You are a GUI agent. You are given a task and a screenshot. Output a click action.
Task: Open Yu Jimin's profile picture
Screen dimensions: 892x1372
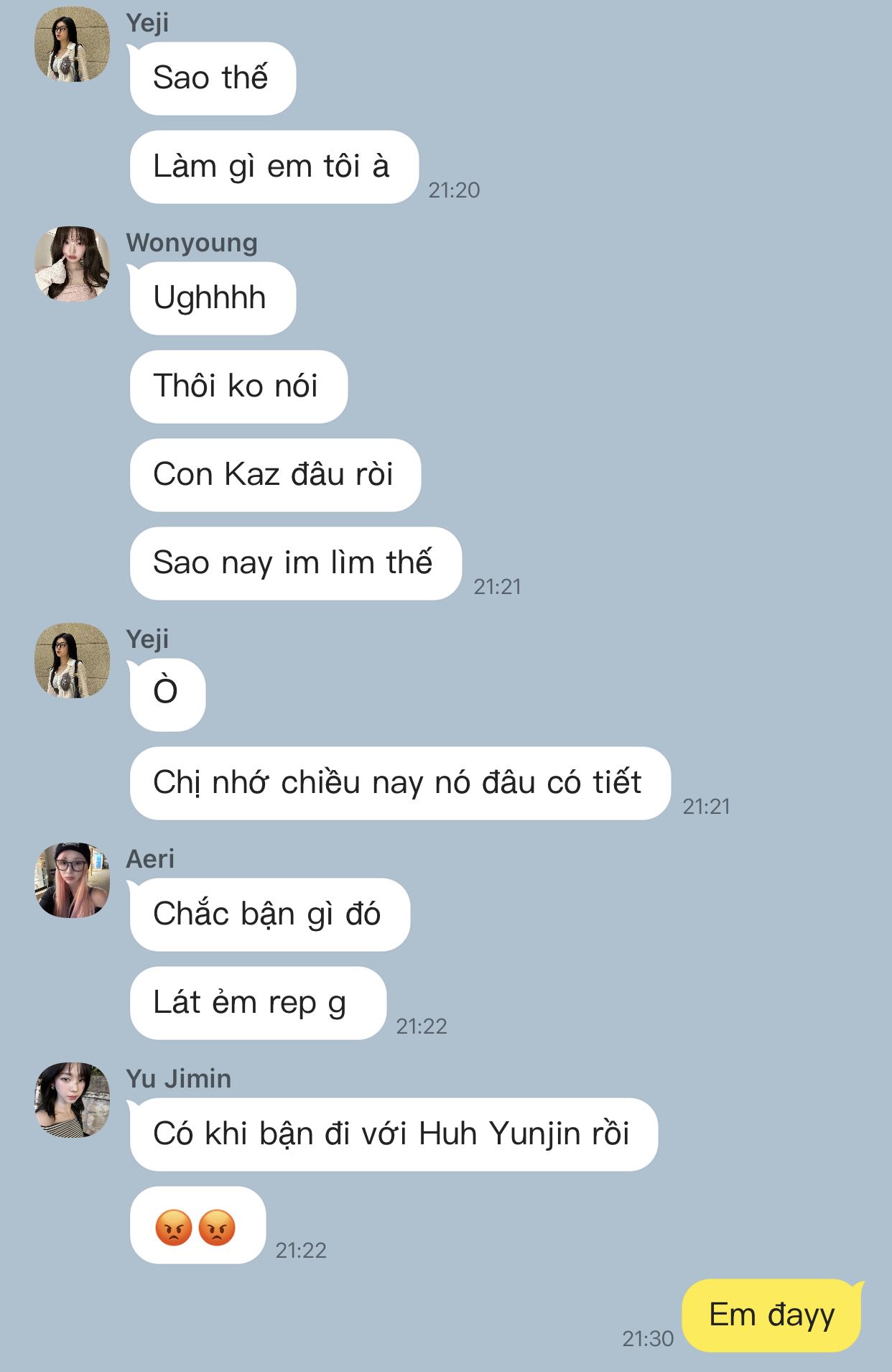point(72,1100)
